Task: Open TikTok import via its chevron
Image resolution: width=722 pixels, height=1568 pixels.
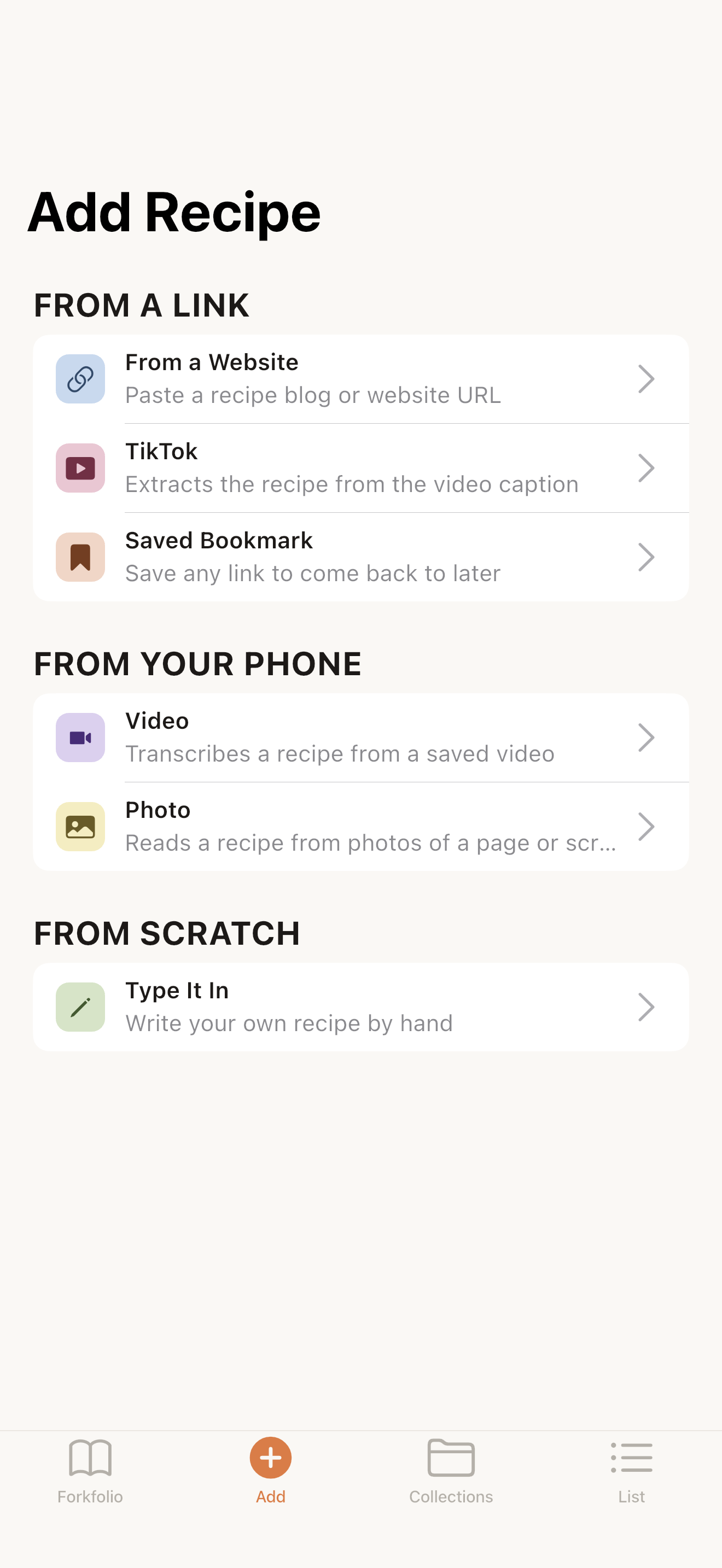Action: 647,467
